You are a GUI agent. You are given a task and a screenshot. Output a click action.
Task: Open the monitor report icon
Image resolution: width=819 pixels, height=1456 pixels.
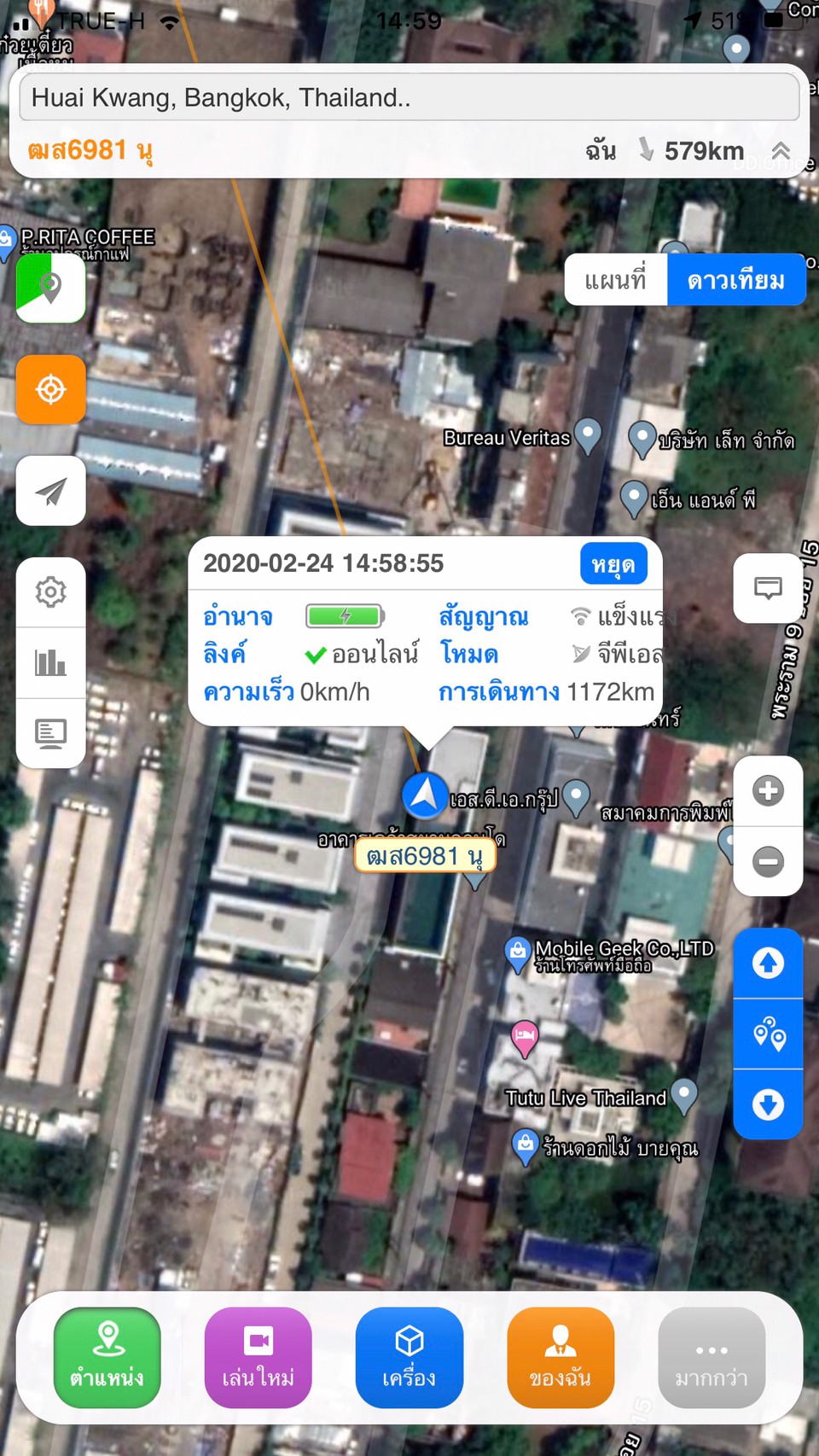coord(50,733)
